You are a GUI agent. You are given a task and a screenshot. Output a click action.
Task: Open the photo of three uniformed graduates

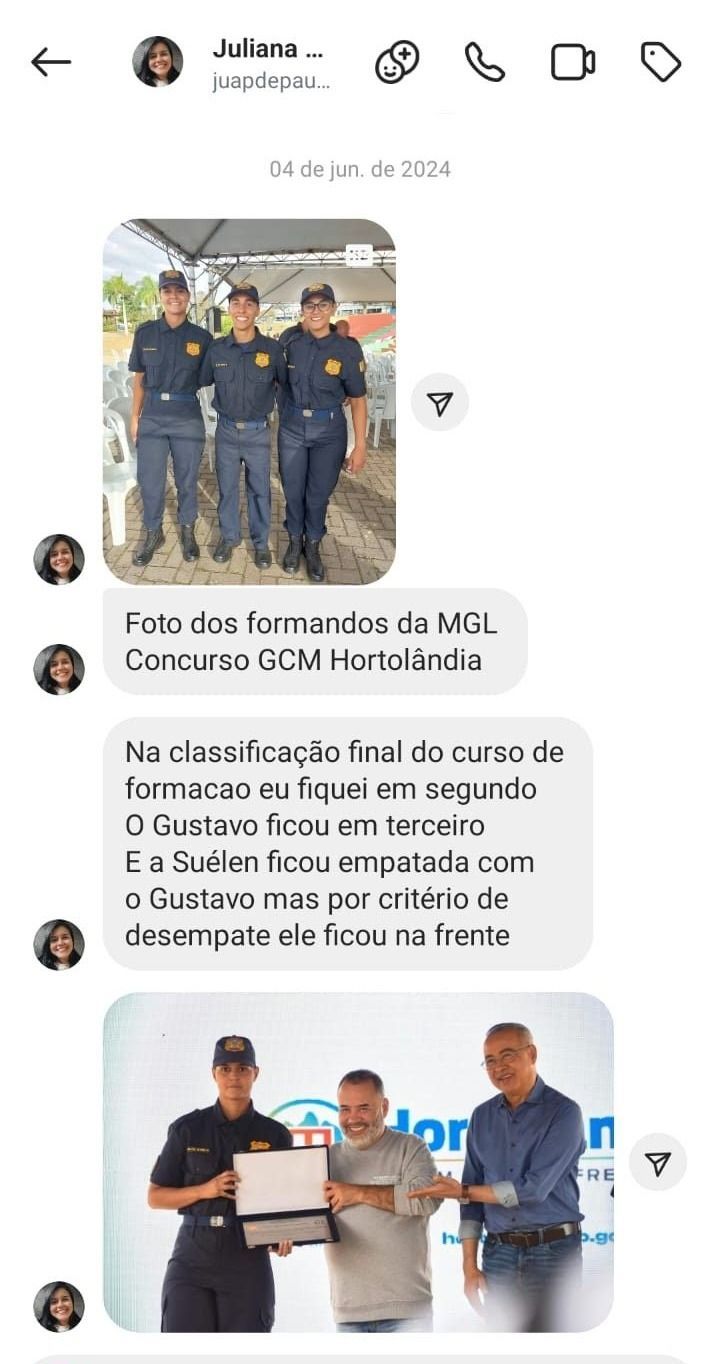[x=249, y=401]
